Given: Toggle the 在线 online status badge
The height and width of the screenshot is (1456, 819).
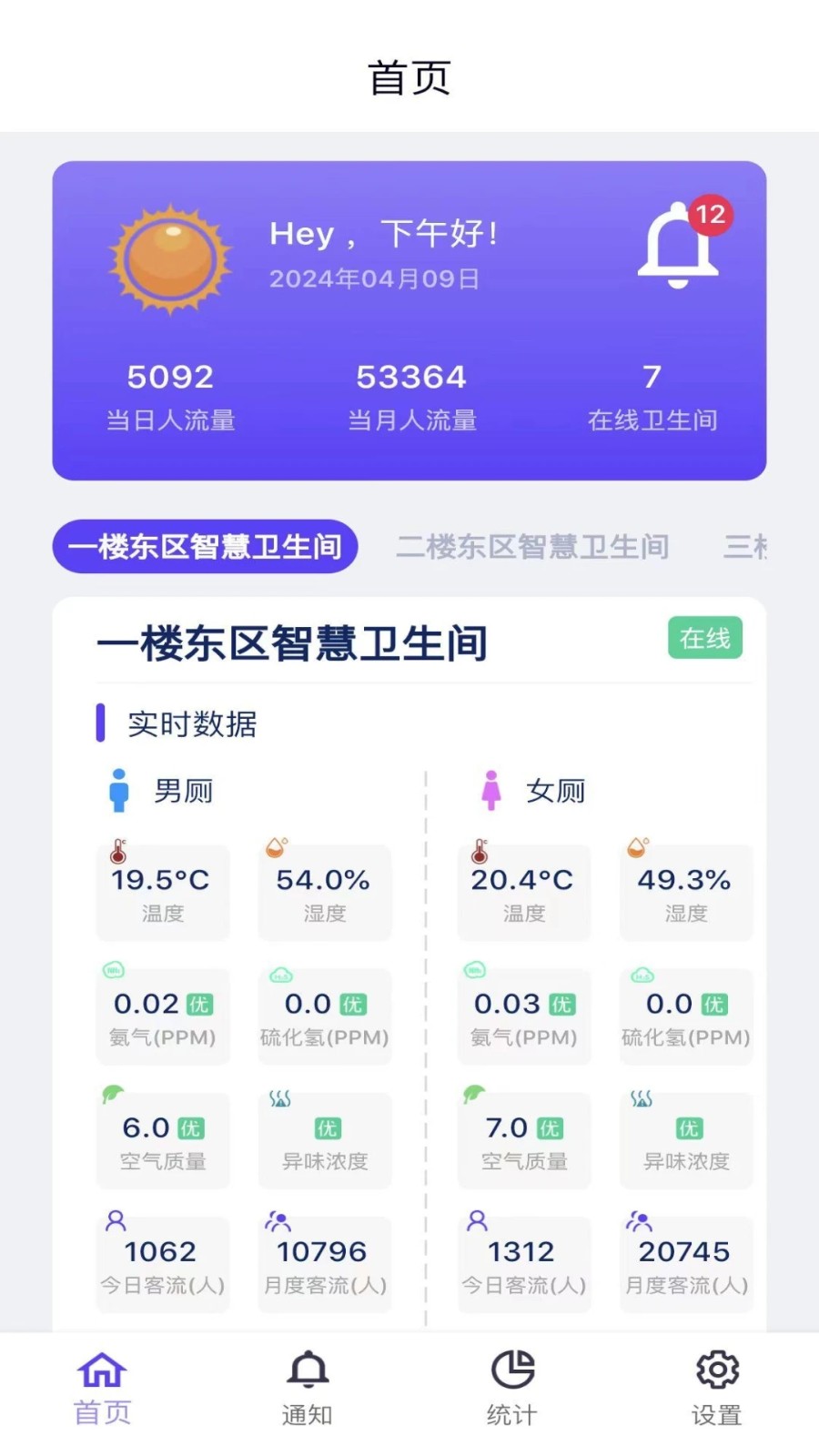Looking at the screenshot, I should tap(704, 639).
